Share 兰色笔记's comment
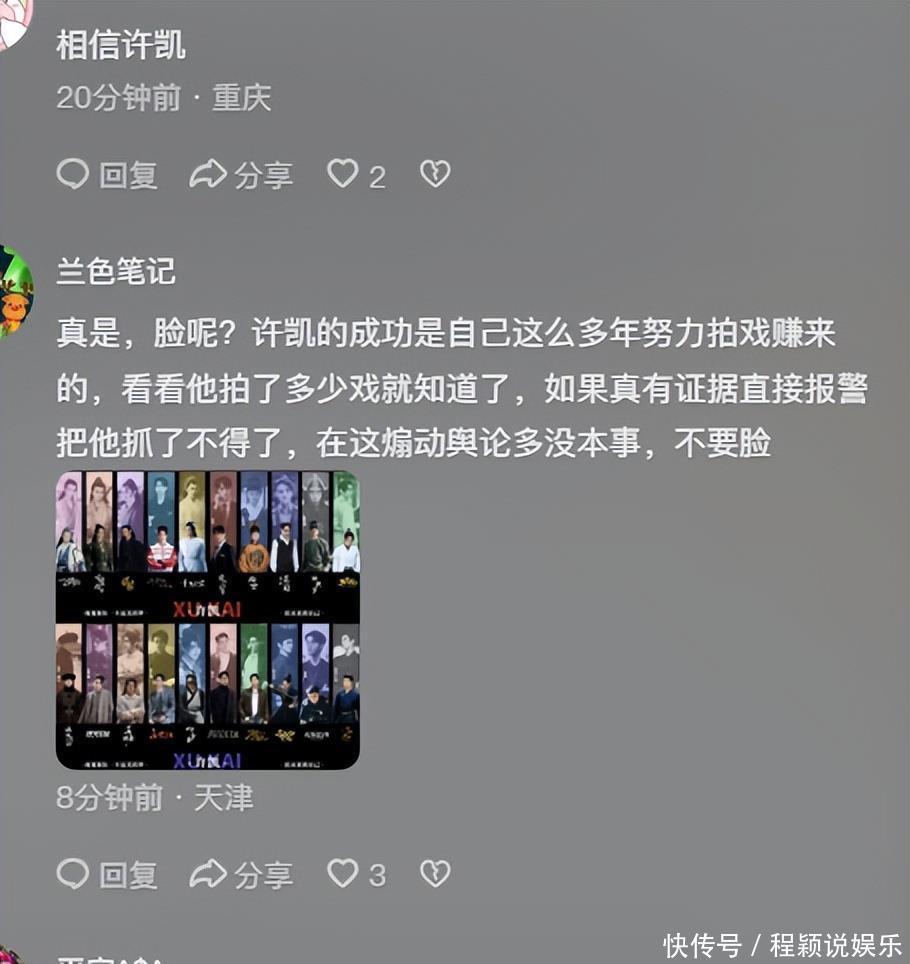The width and height of the screenshot is (910, 964). [241, 875]
